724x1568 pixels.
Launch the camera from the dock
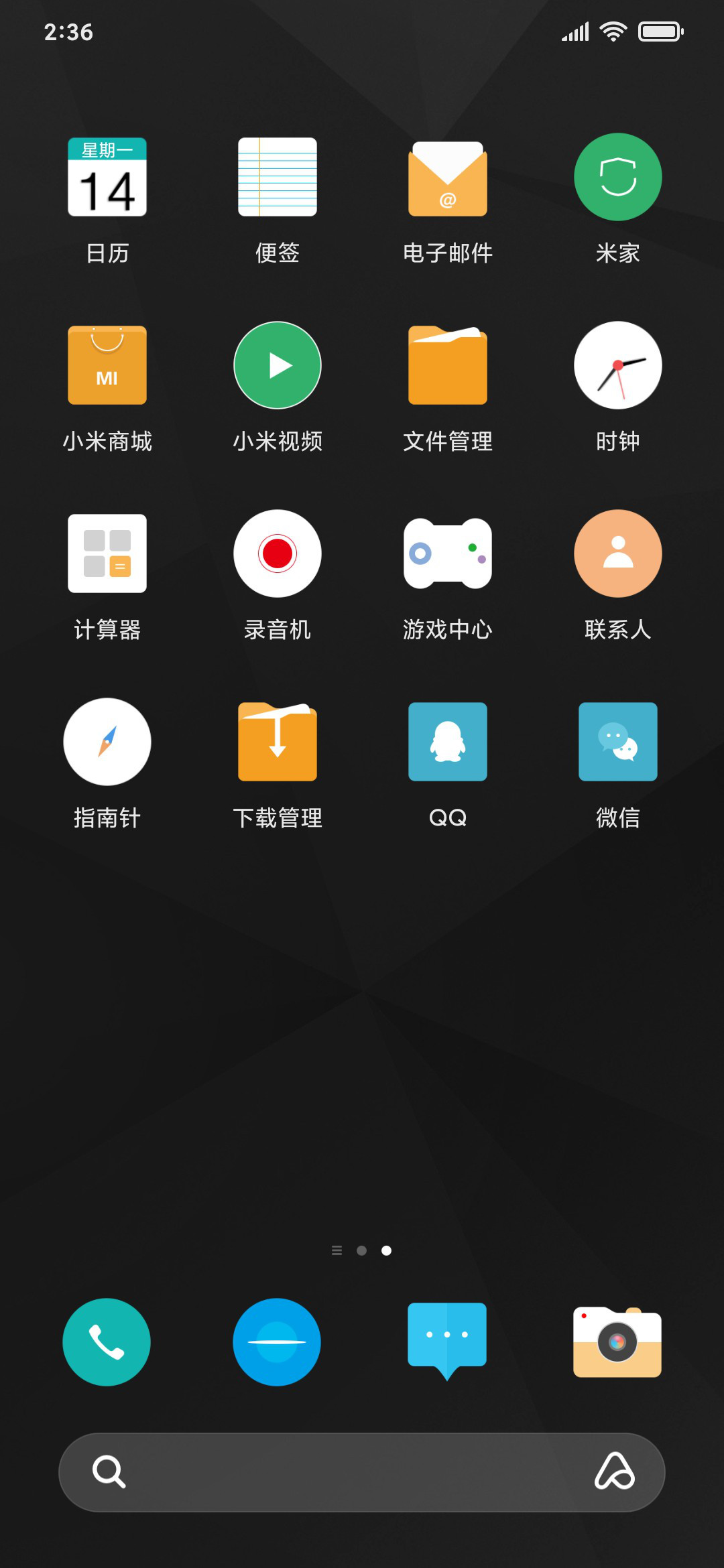tap(617, 1342)
